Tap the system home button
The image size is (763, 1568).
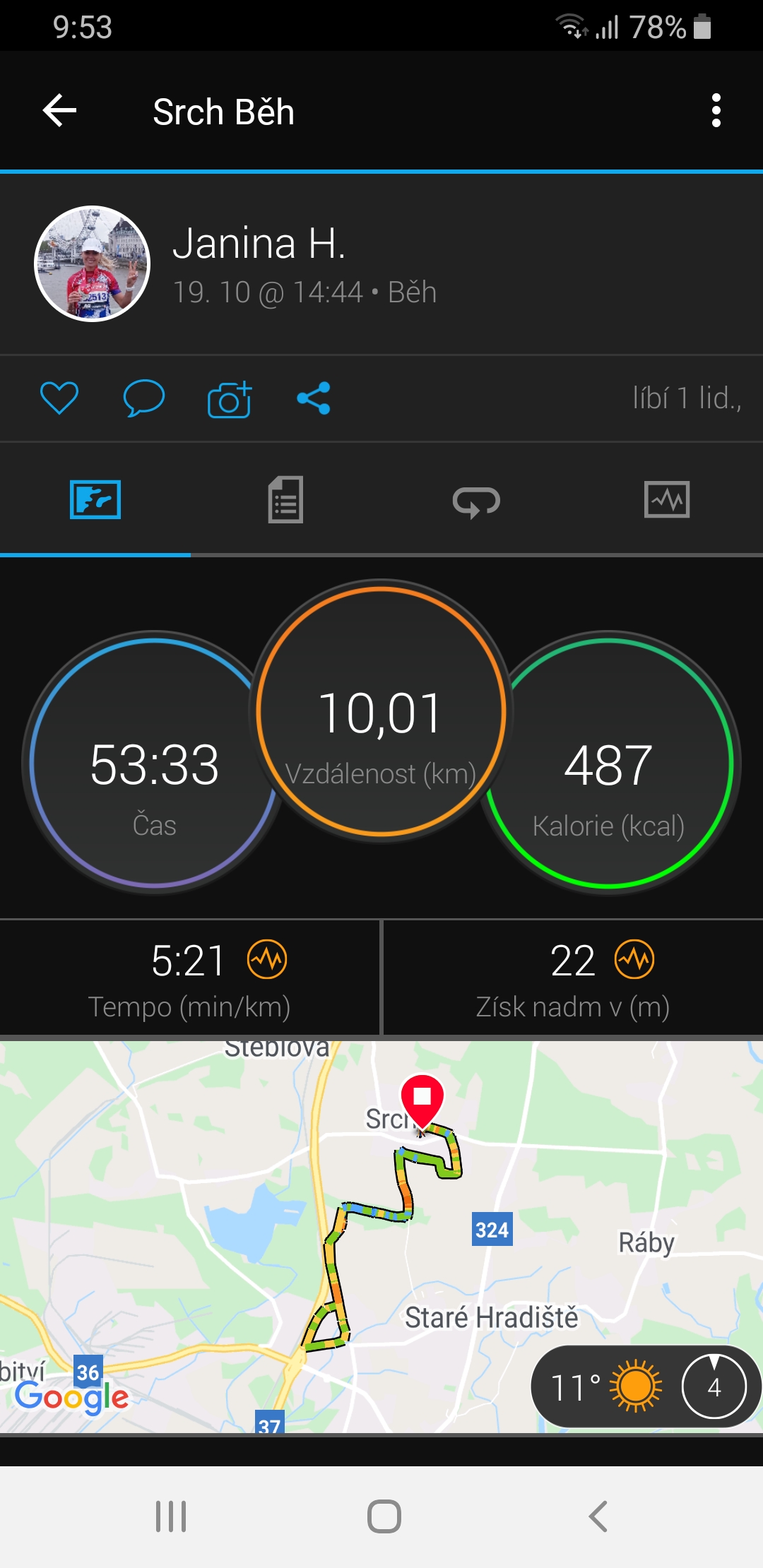(x=384, y=1516)
